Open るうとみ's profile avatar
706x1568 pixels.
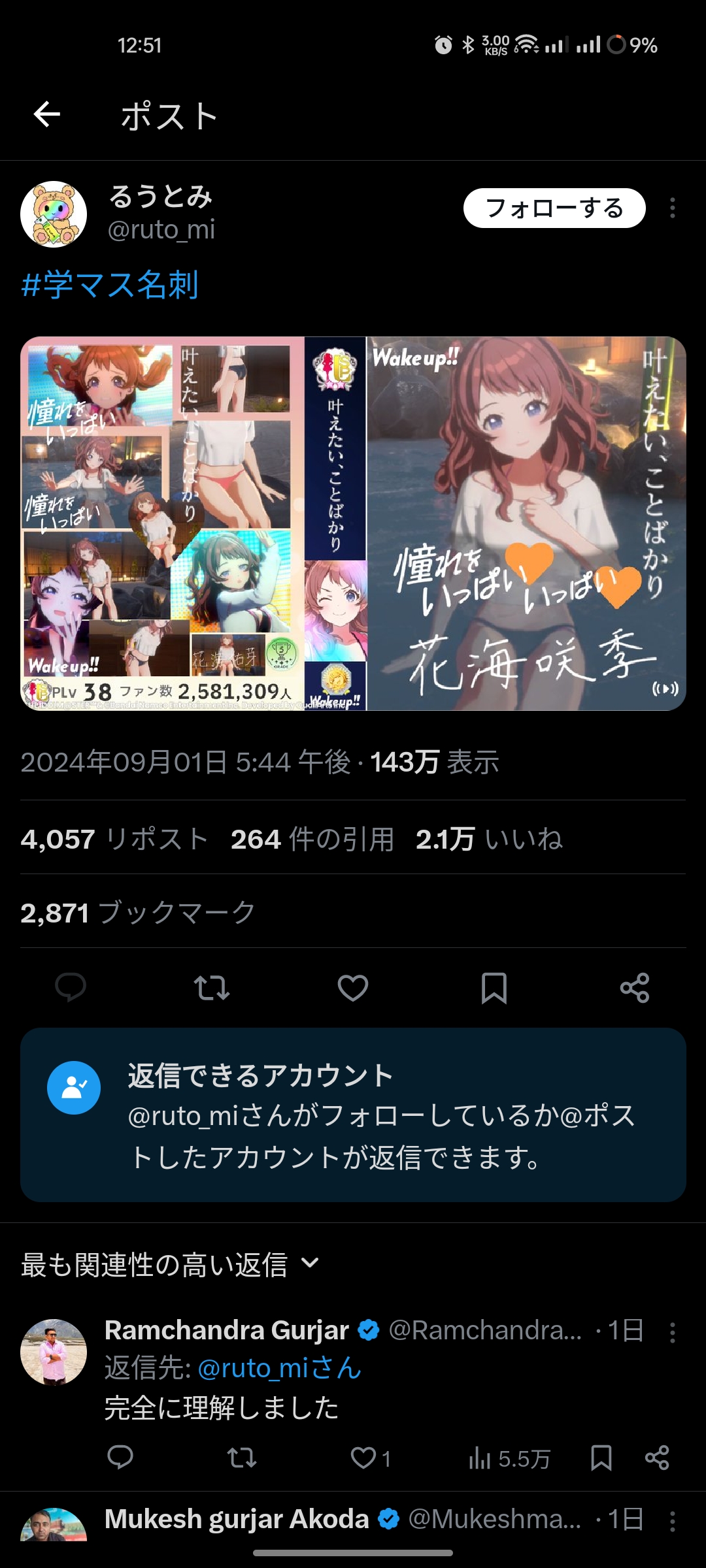click(54, 214)
